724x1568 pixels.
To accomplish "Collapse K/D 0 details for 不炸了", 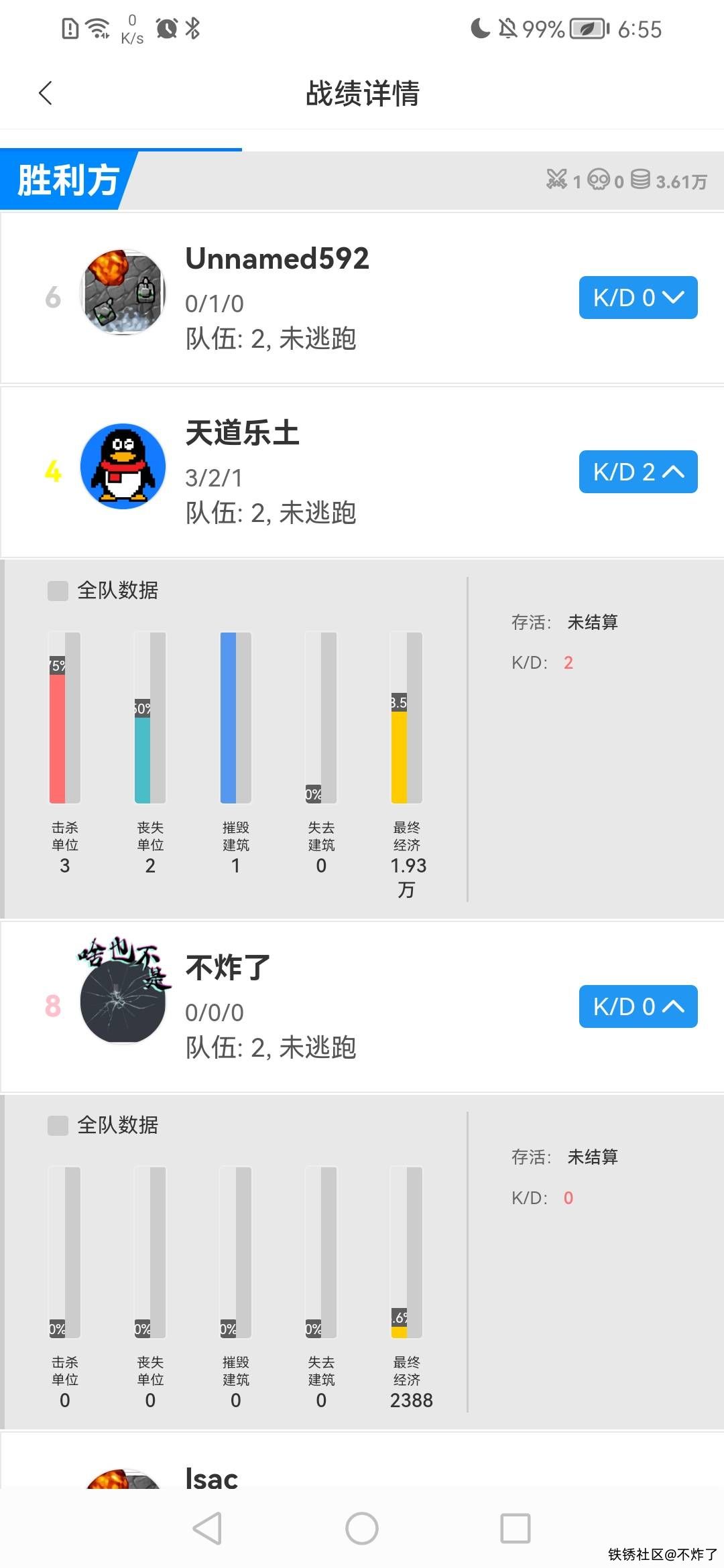I will (638, 1006).
